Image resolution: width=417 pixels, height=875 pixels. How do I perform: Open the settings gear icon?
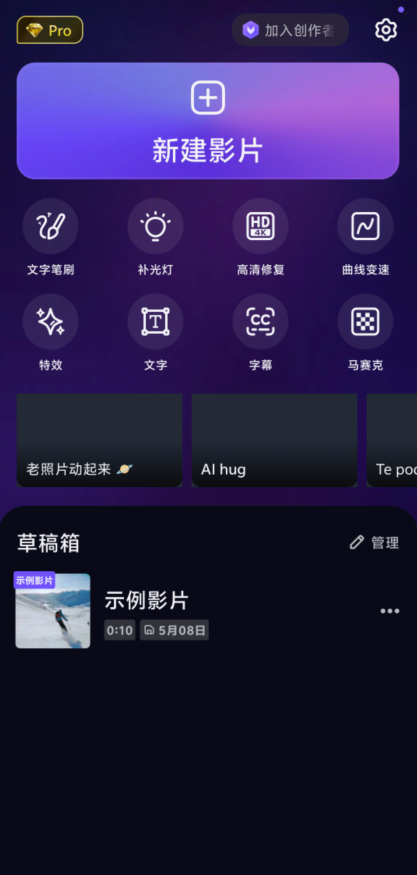(386, 30)
